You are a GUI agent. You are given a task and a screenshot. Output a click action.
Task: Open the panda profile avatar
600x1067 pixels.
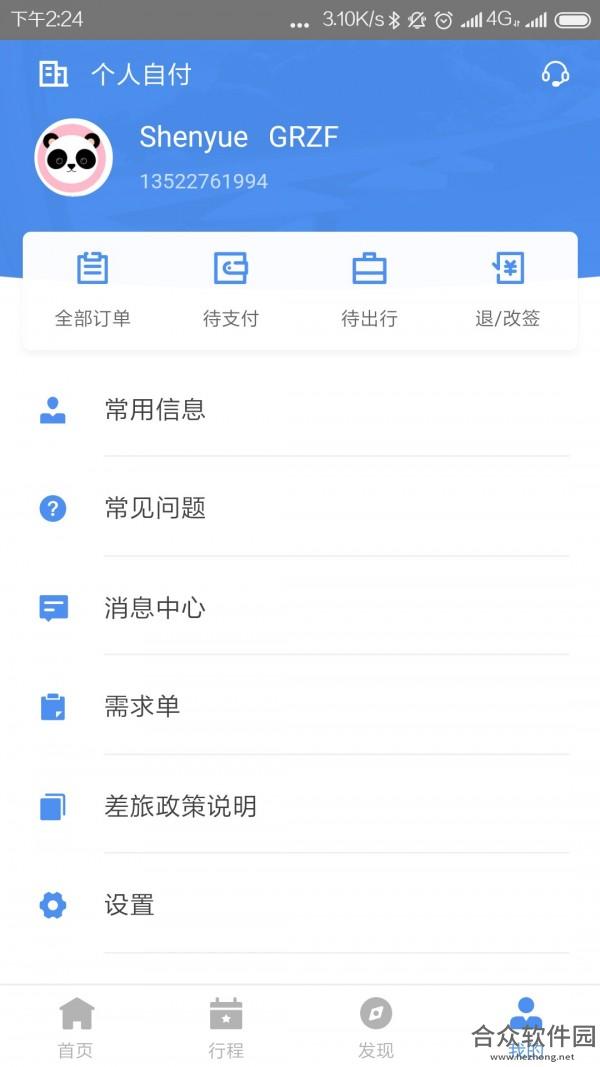tap(73, 157)
